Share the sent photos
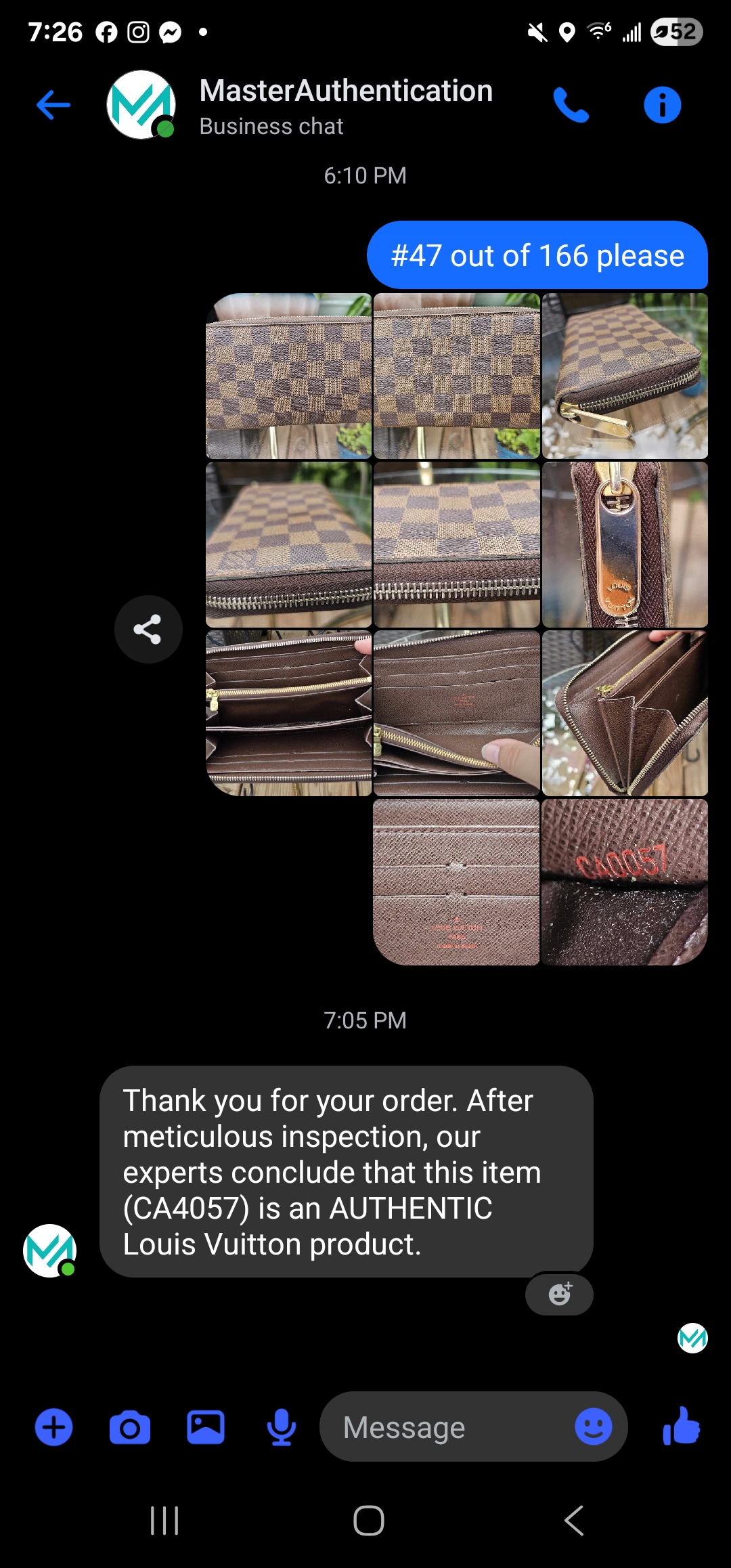The image size is (731, 1568). tap(148, 629)
